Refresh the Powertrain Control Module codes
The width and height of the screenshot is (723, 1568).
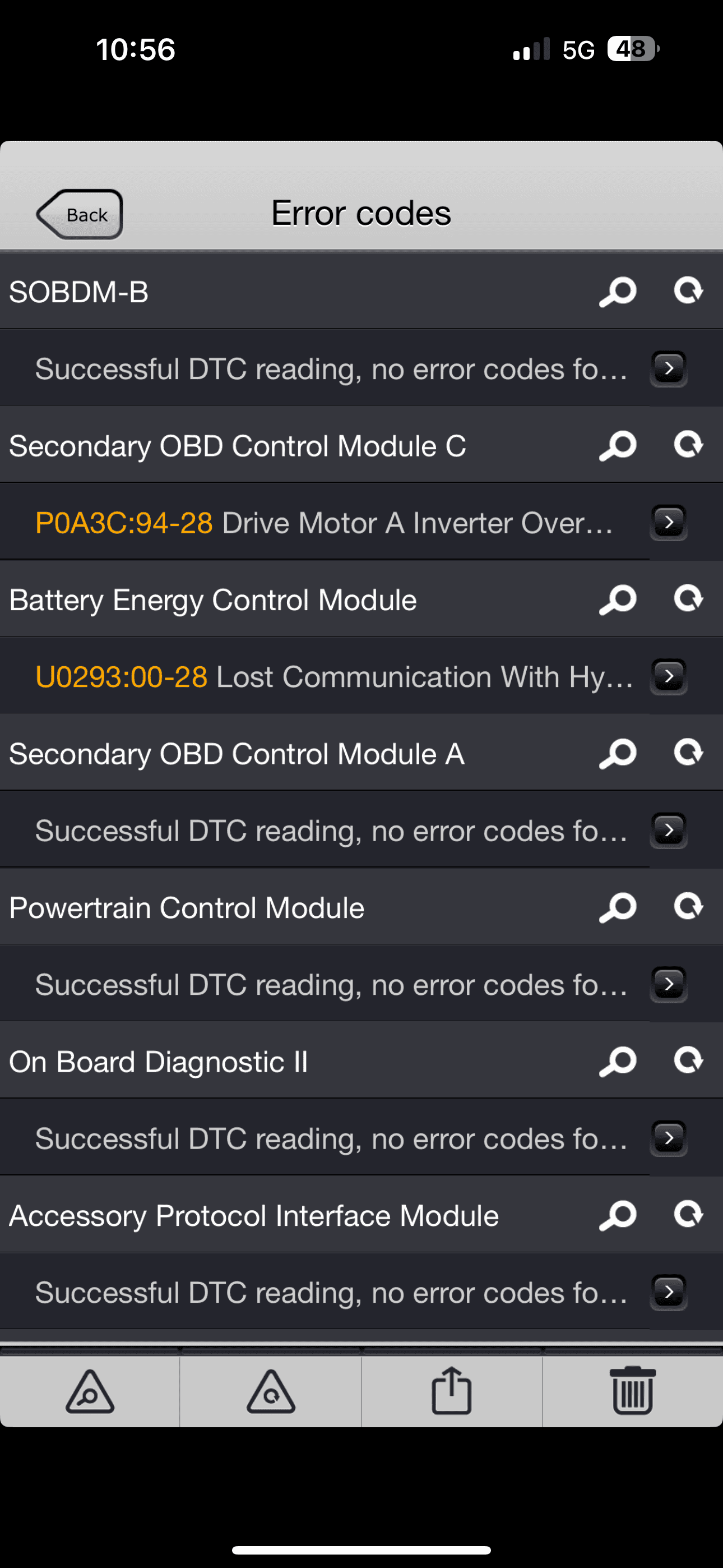(688, 906)
